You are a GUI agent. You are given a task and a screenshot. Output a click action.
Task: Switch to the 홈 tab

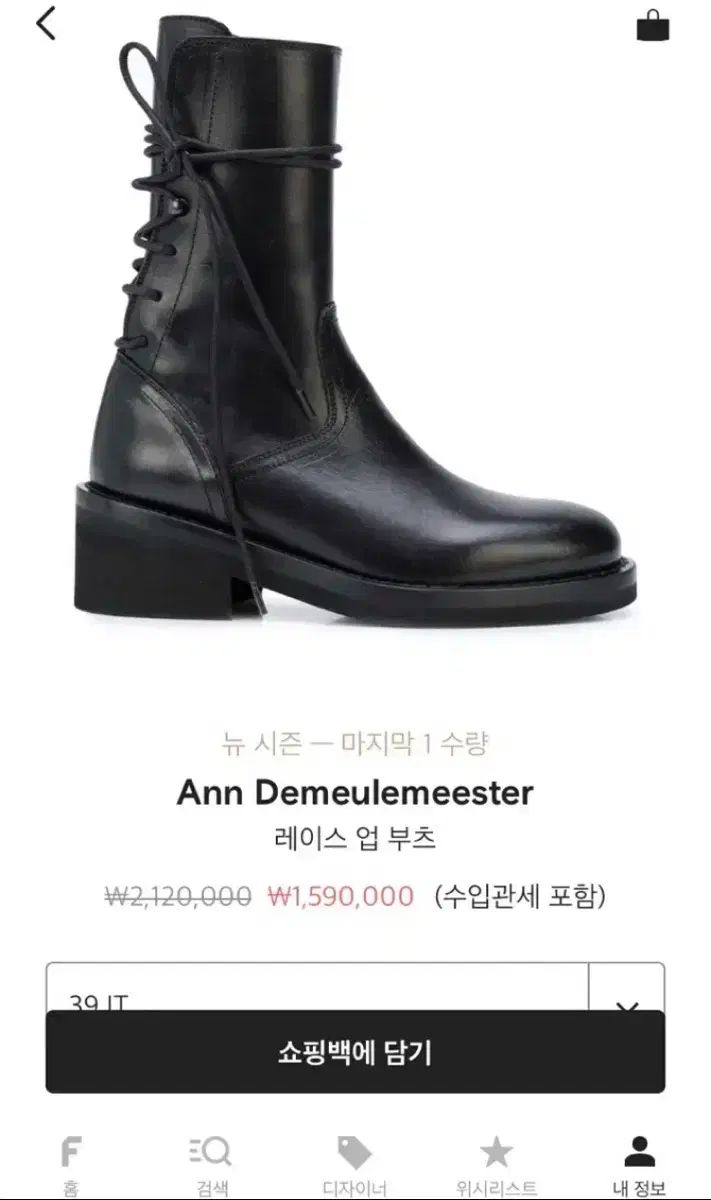coord(70,1165)
